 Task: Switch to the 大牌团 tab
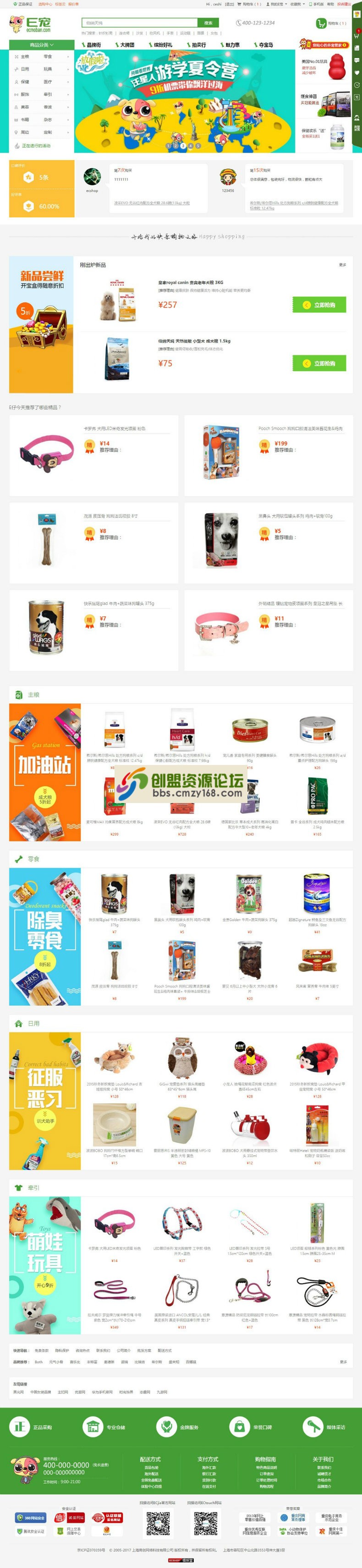tap(126, 44)
